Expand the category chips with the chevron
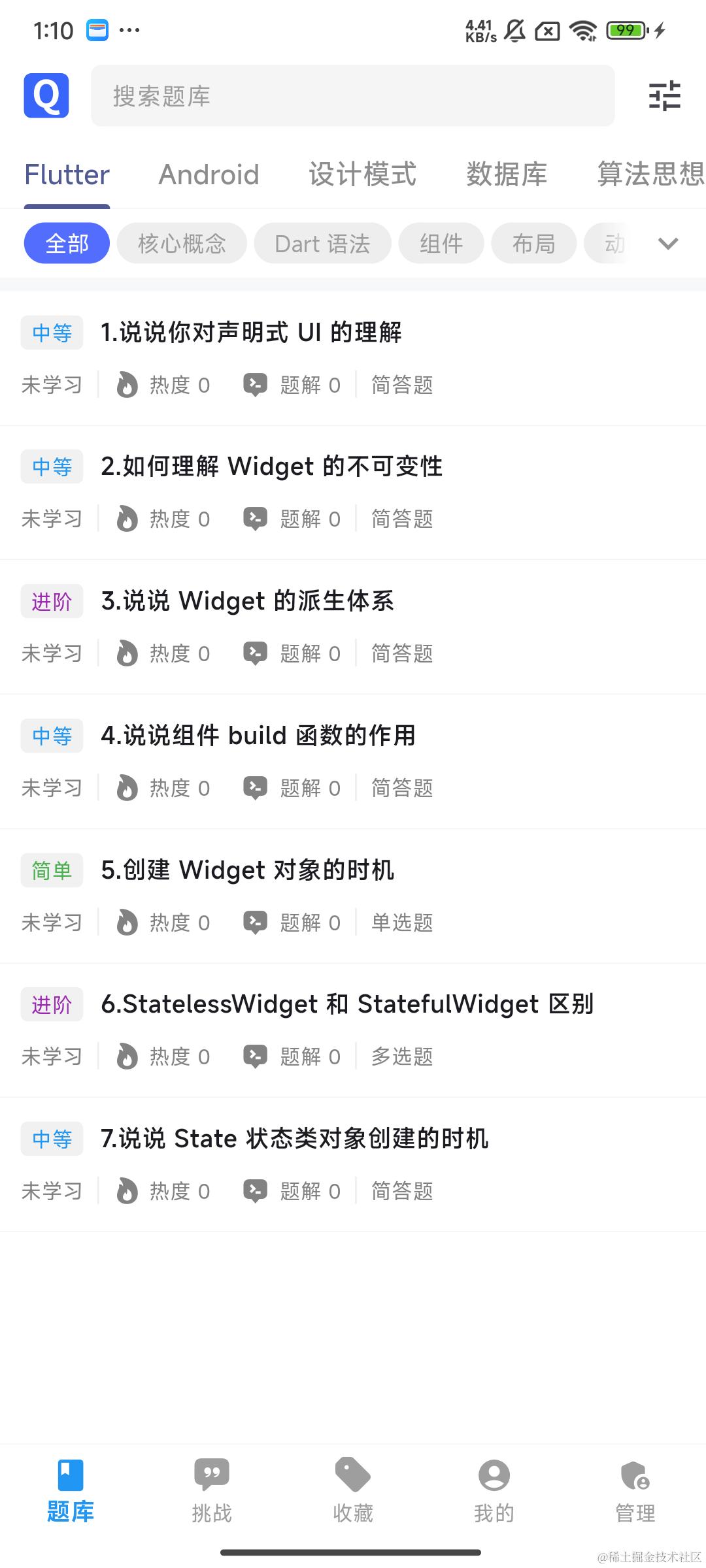 [x=667, y=244]
